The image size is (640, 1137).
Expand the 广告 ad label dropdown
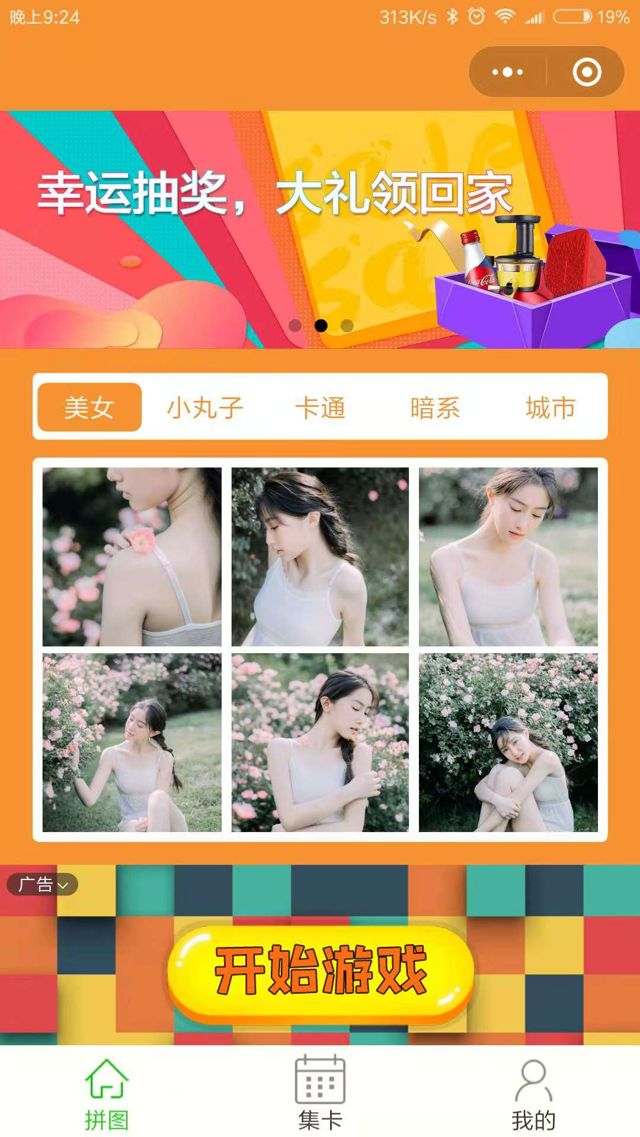42,884
